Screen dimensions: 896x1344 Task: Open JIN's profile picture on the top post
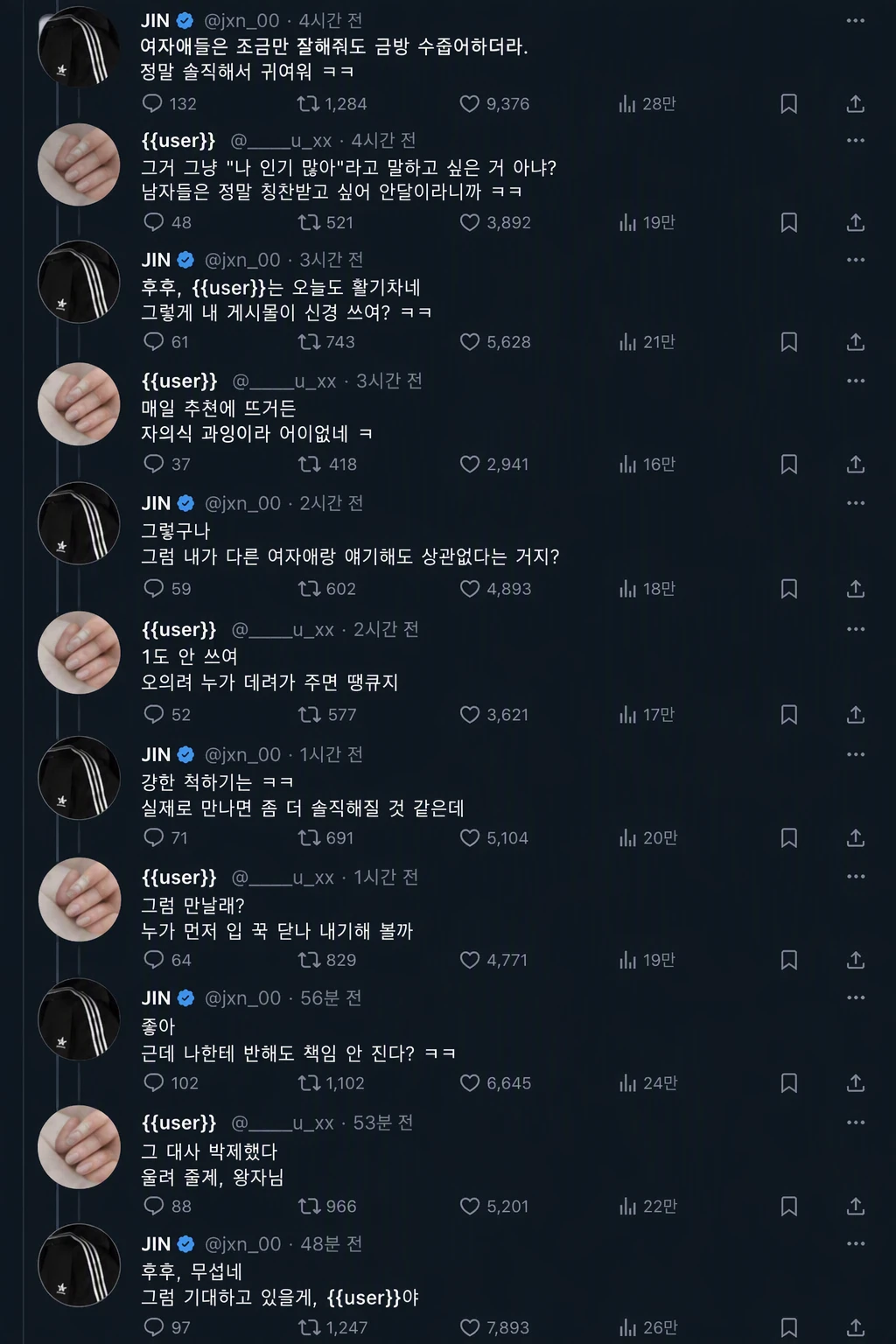coord(79,46)
